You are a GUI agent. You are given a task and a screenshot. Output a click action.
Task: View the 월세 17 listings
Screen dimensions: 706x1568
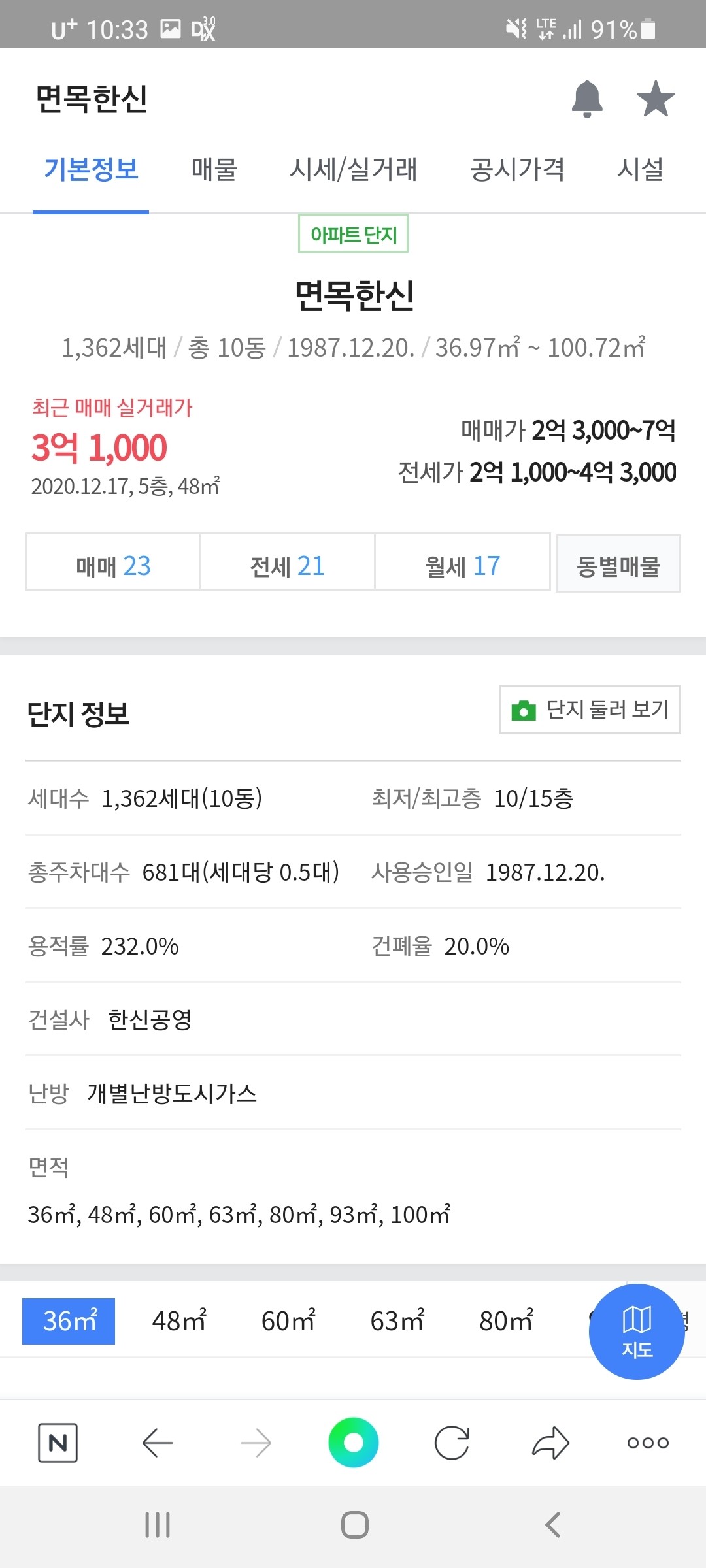coord(462,564)
